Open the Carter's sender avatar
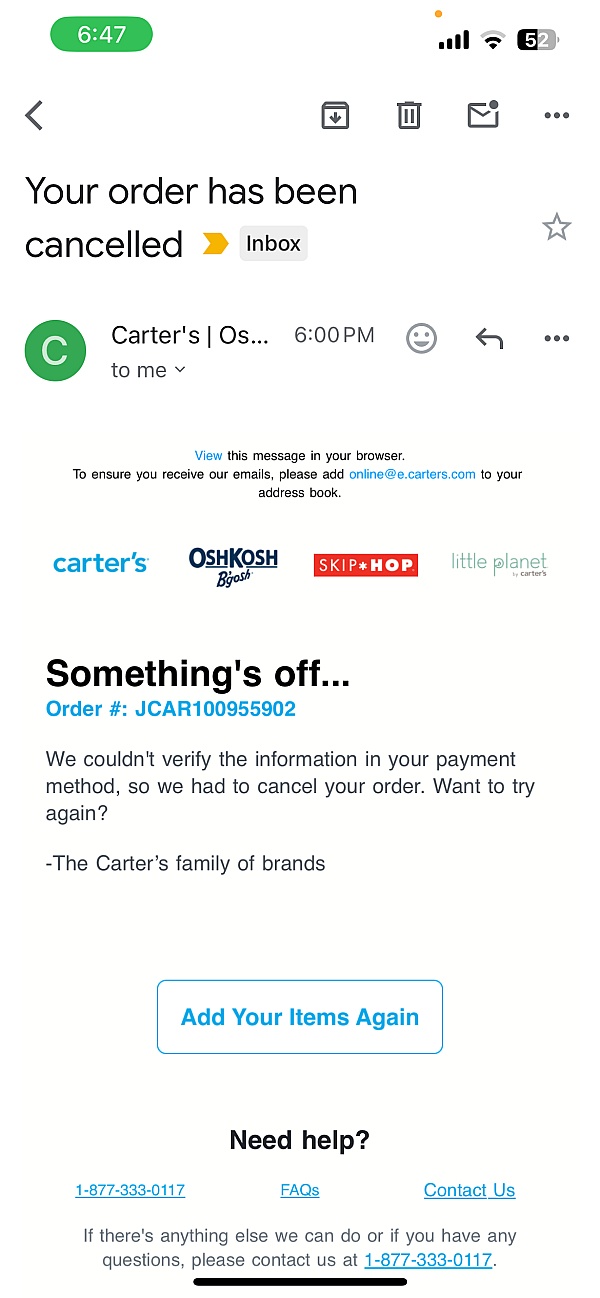The width and height of the screenshot is (600, 1298). [55, 350]
